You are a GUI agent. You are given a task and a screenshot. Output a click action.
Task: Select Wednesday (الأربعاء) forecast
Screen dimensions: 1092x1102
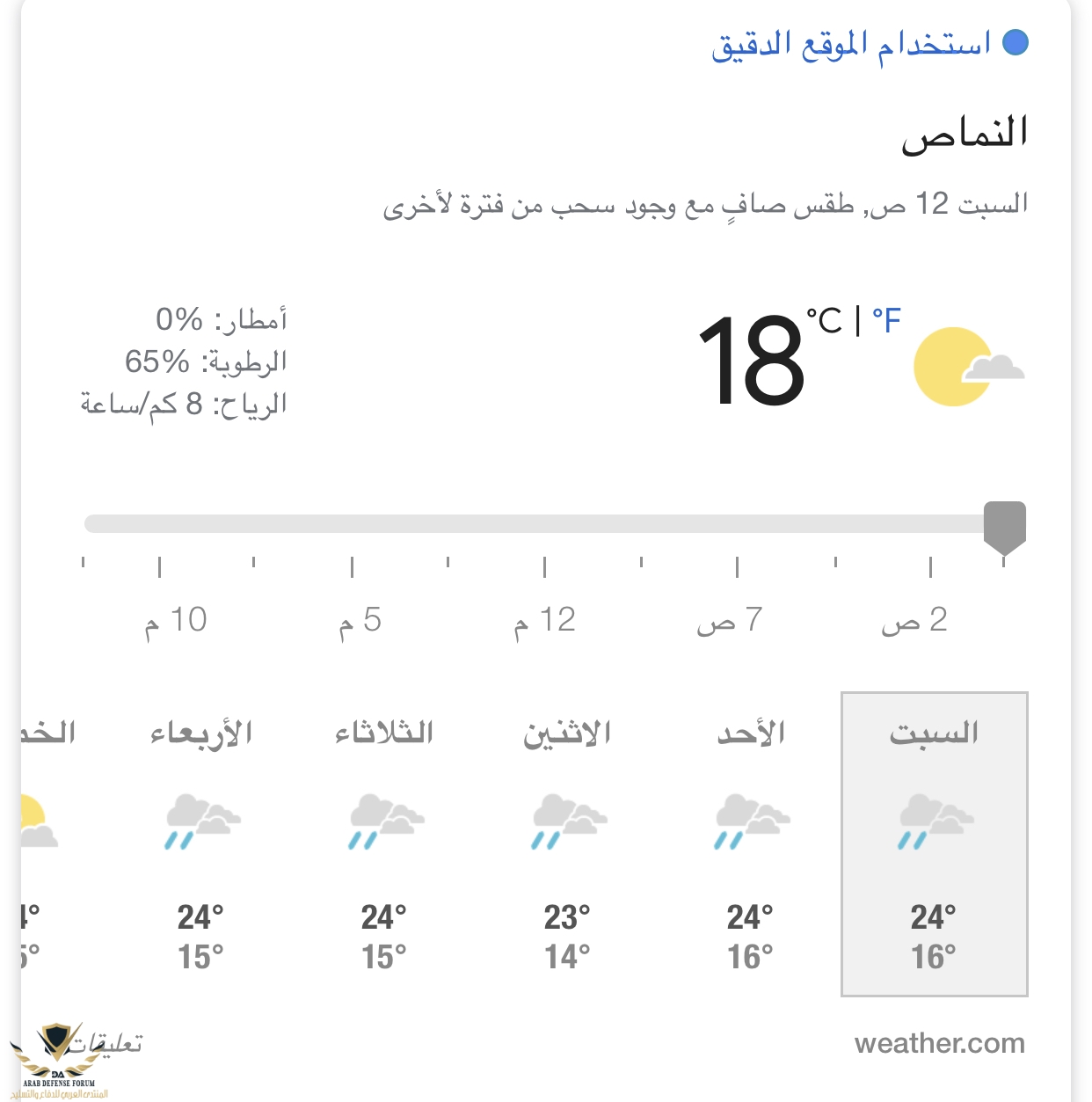[200, 844]
